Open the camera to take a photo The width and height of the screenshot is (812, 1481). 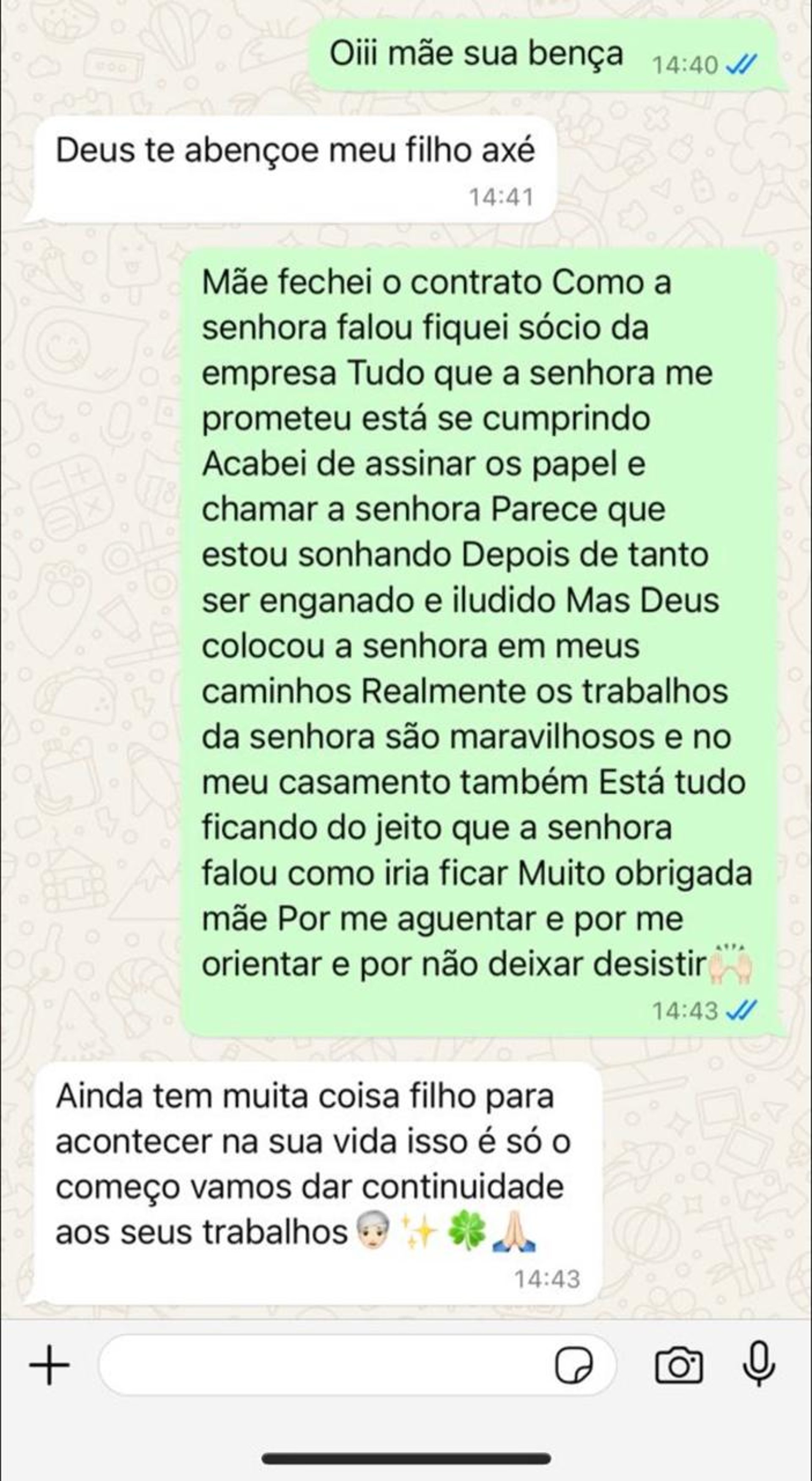point(679,1365)
